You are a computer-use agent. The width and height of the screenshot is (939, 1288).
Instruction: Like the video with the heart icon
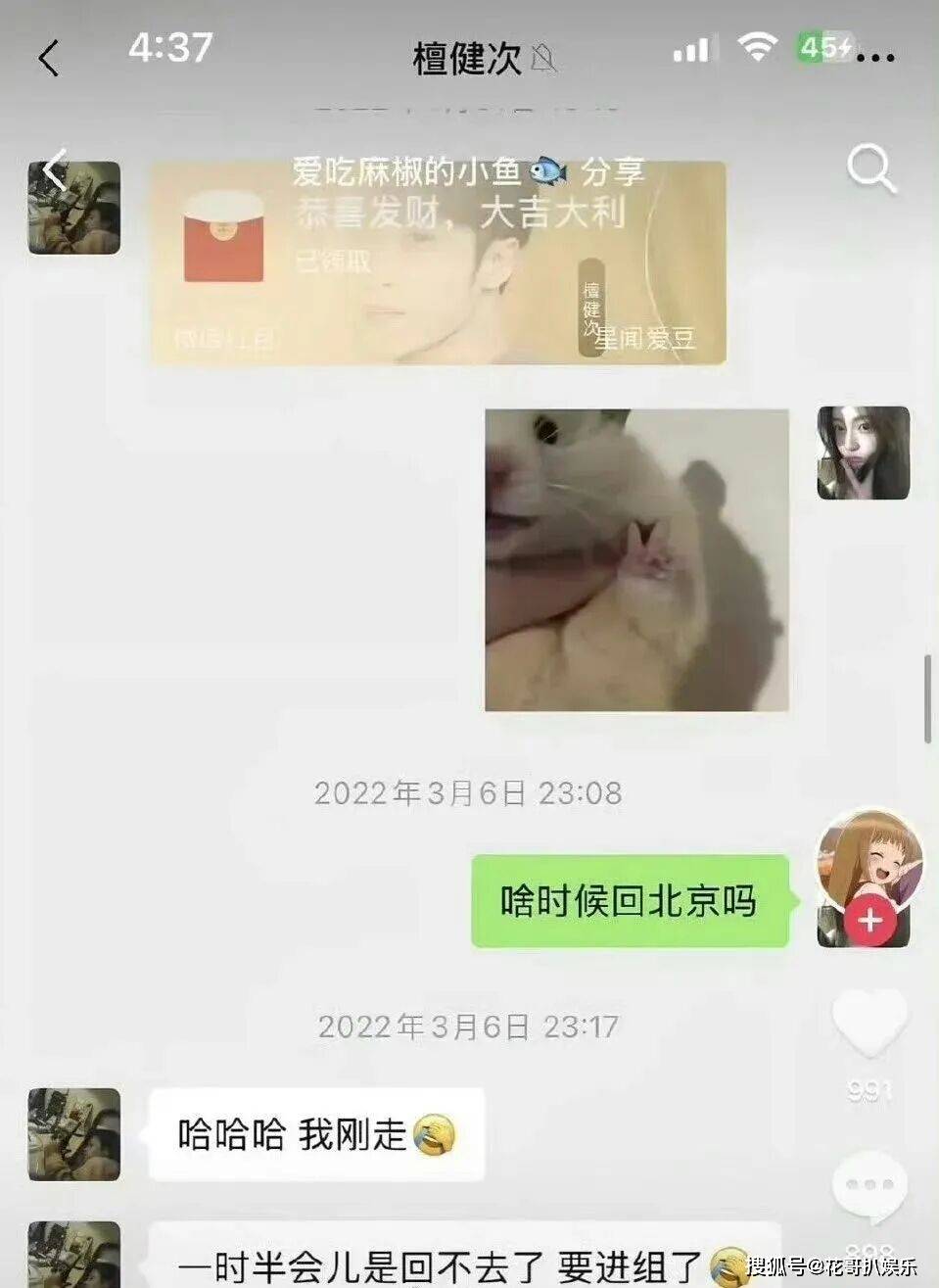point(869,1022)
